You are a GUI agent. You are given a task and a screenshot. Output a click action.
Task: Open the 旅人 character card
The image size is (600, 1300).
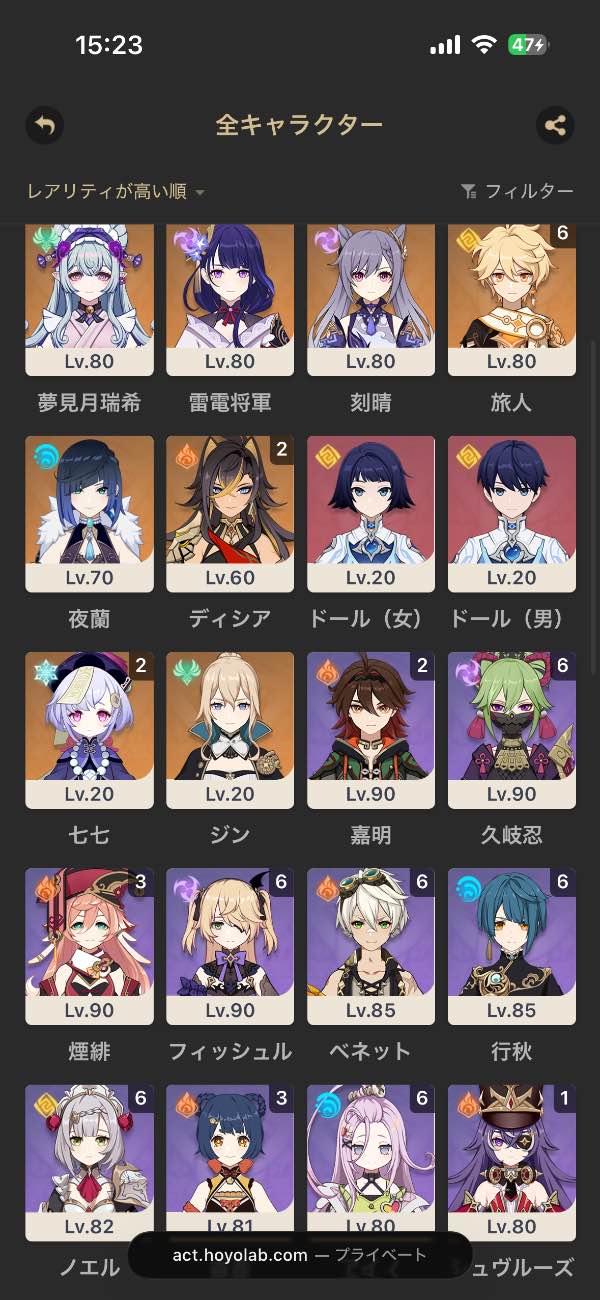(512, 300)
